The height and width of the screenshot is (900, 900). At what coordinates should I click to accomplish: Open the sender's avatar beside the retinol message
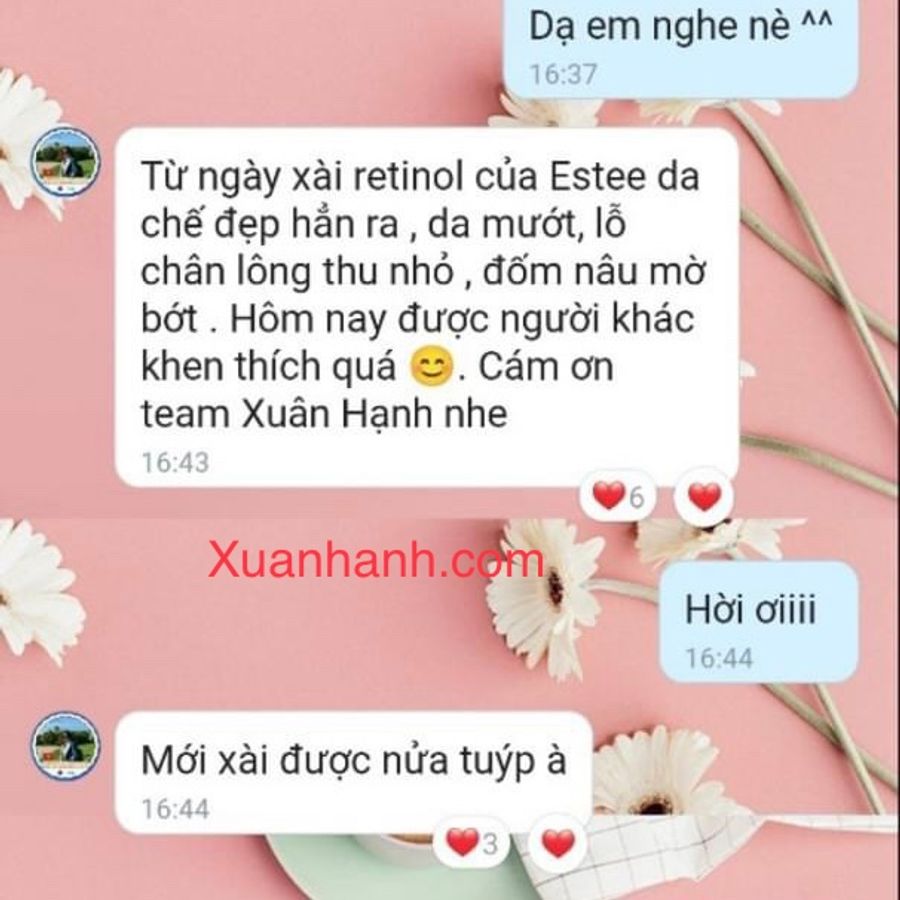[x=65, y=162]
